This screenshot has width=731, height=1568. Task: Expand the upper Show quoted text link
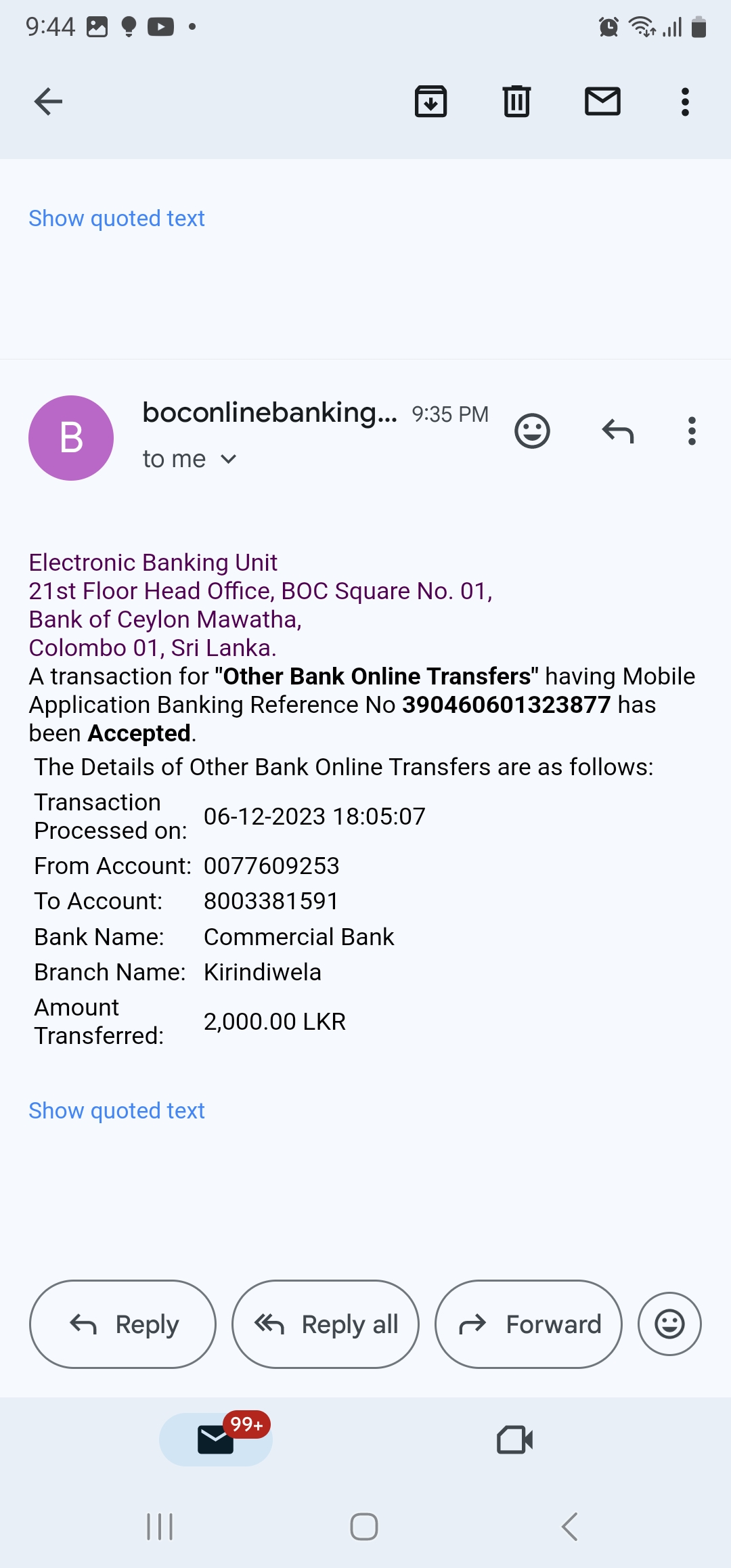(x=116, y=219)
